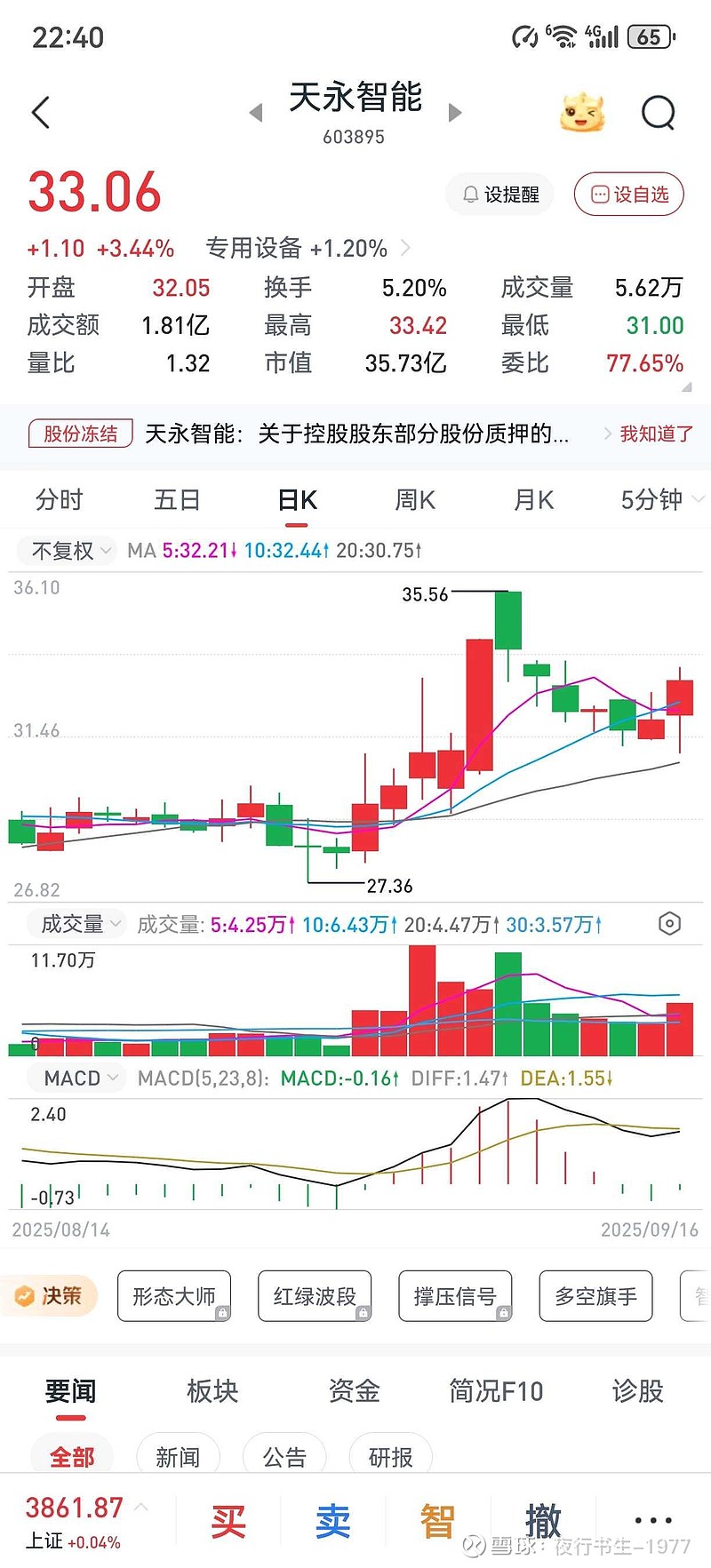Filter news by 公告
711x1568 pixels.
pyautogui.click(x=284, y=1457)
